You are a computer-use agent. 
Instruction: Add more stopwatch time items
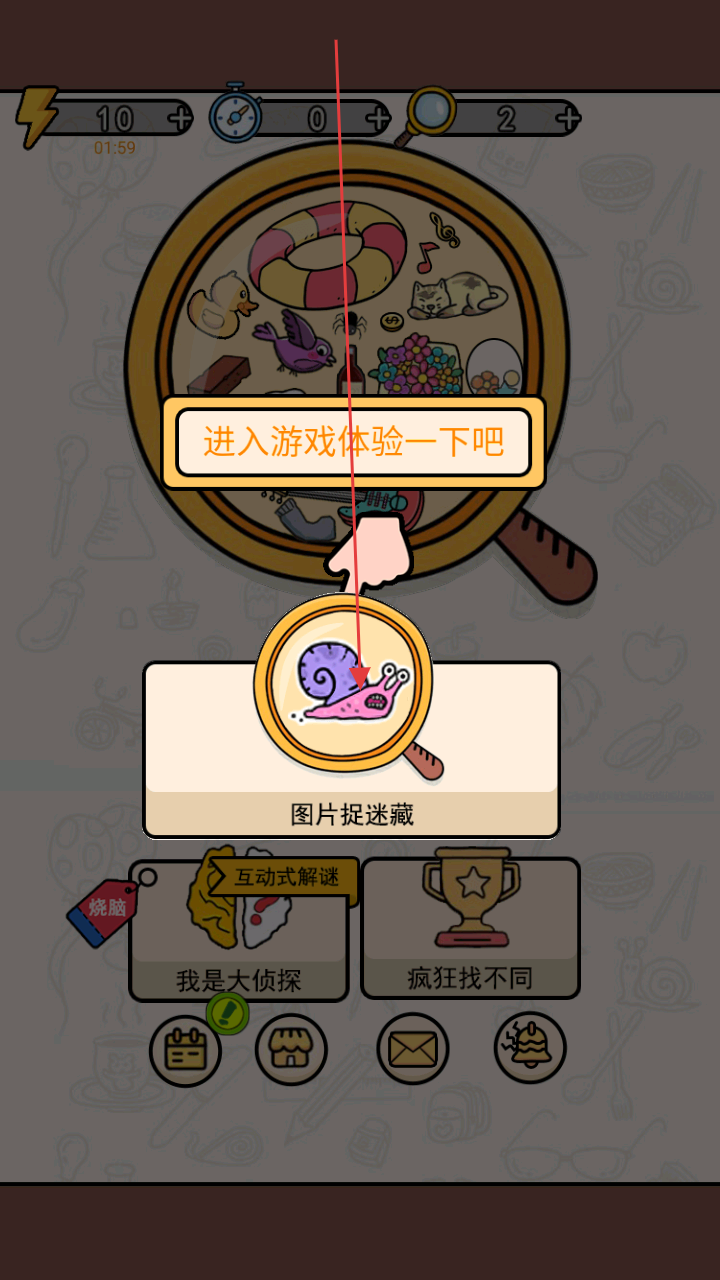[377, 119]
